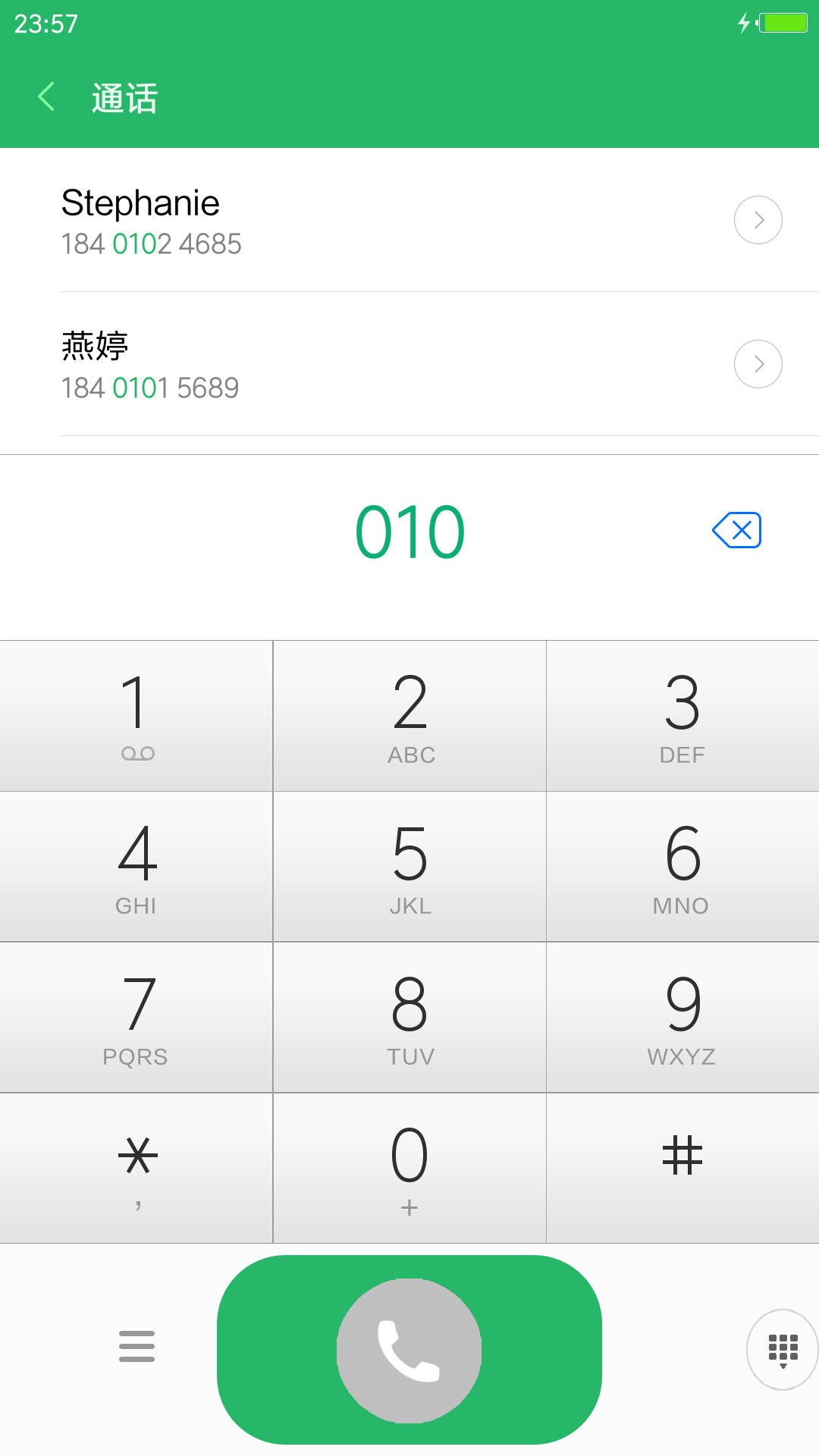Delete the last dialed digit

tap(736, 530)
